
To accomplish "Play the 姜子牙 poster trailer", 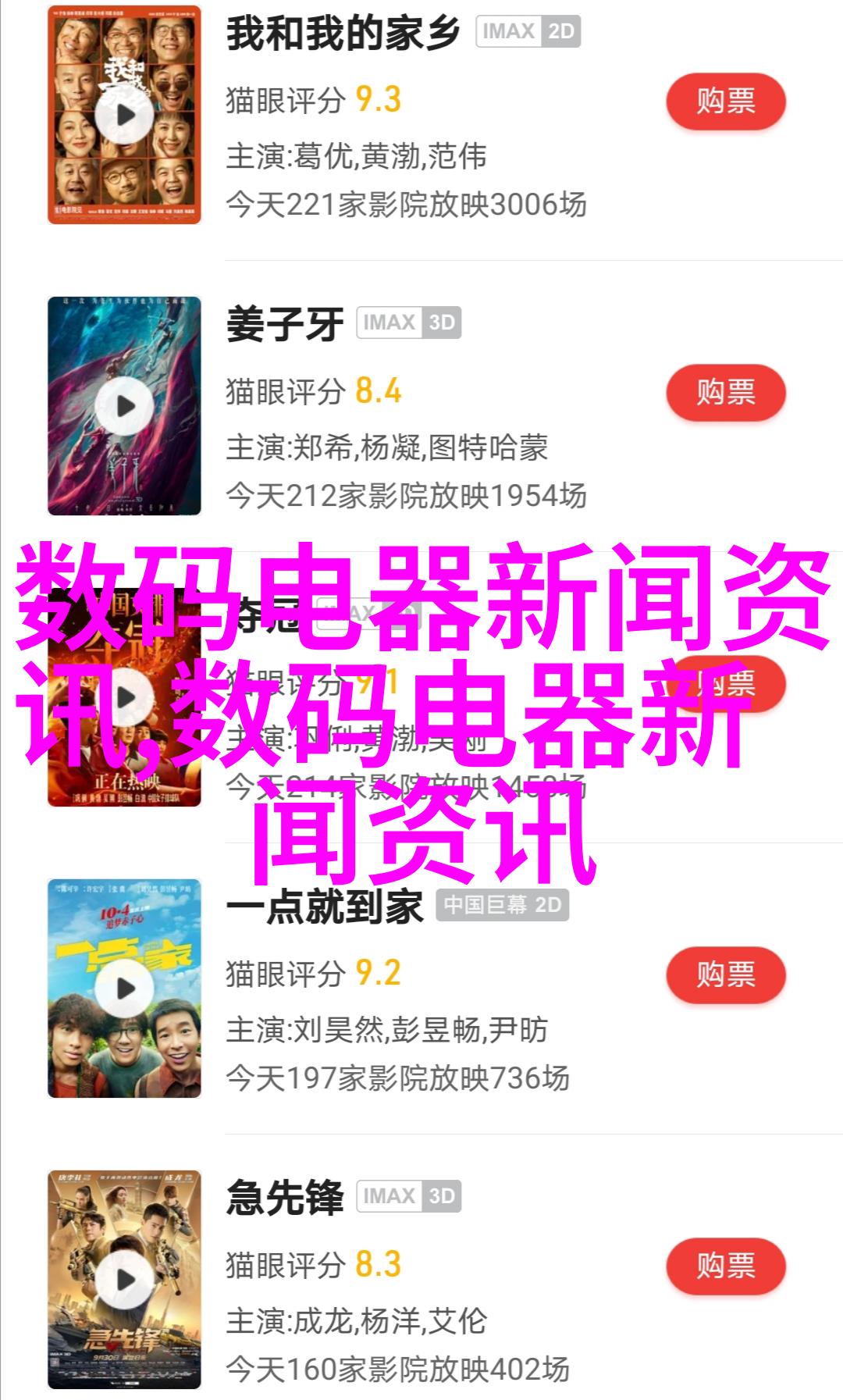I will (x=125, y=406).
